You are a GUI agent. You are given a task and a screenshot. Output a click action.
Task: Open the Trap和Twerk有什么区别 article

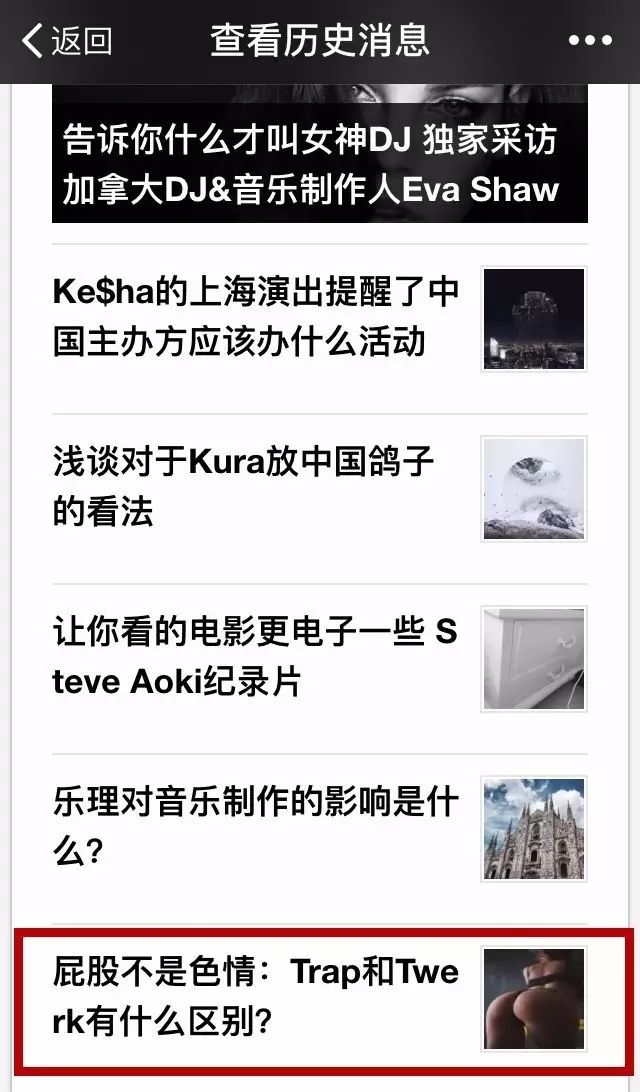[256, 996]
